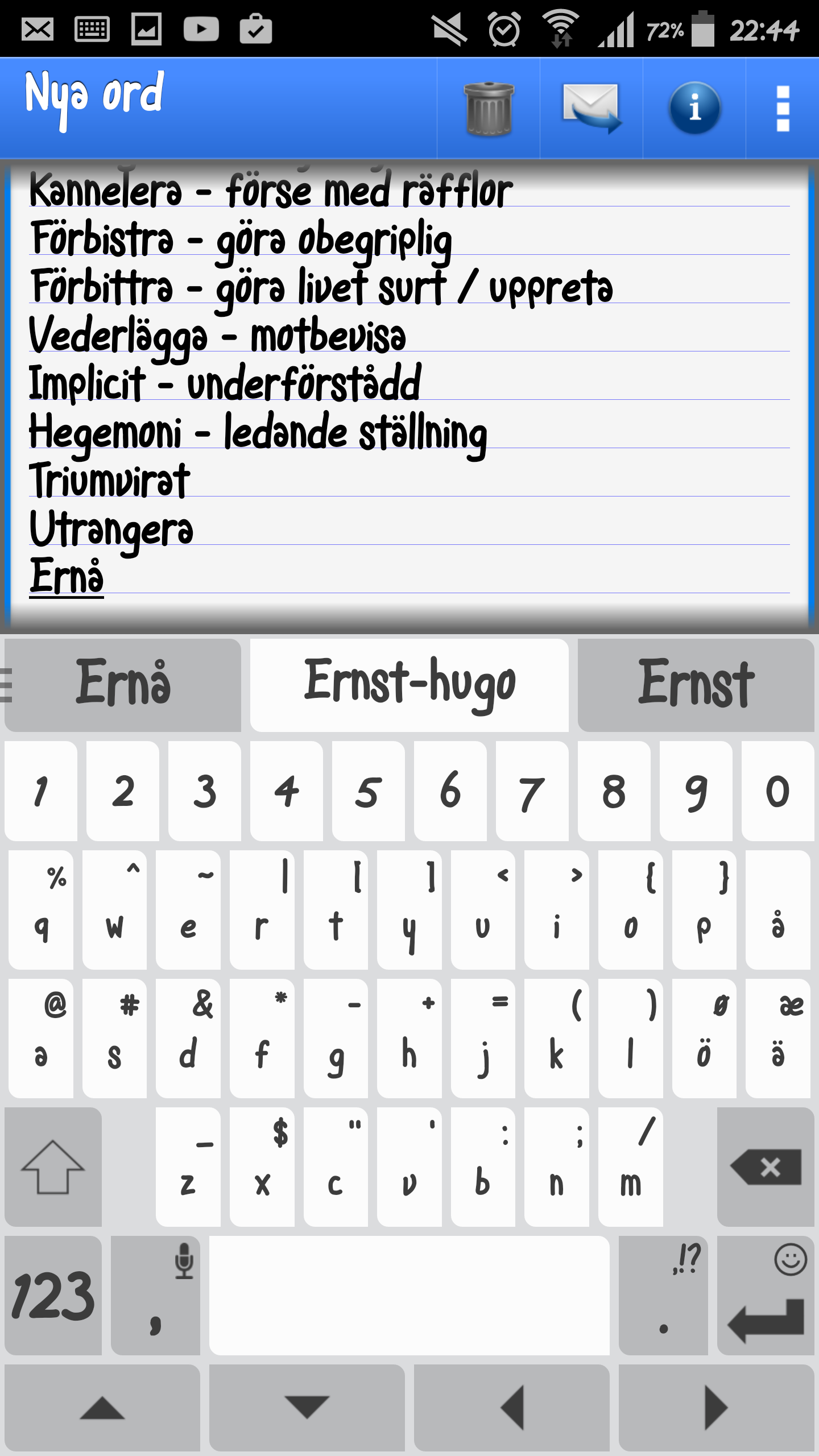The width and height of the screenshot is (819, 1456).
Task: Move cursor up with the up arrow key
Action: point(102,1408)
